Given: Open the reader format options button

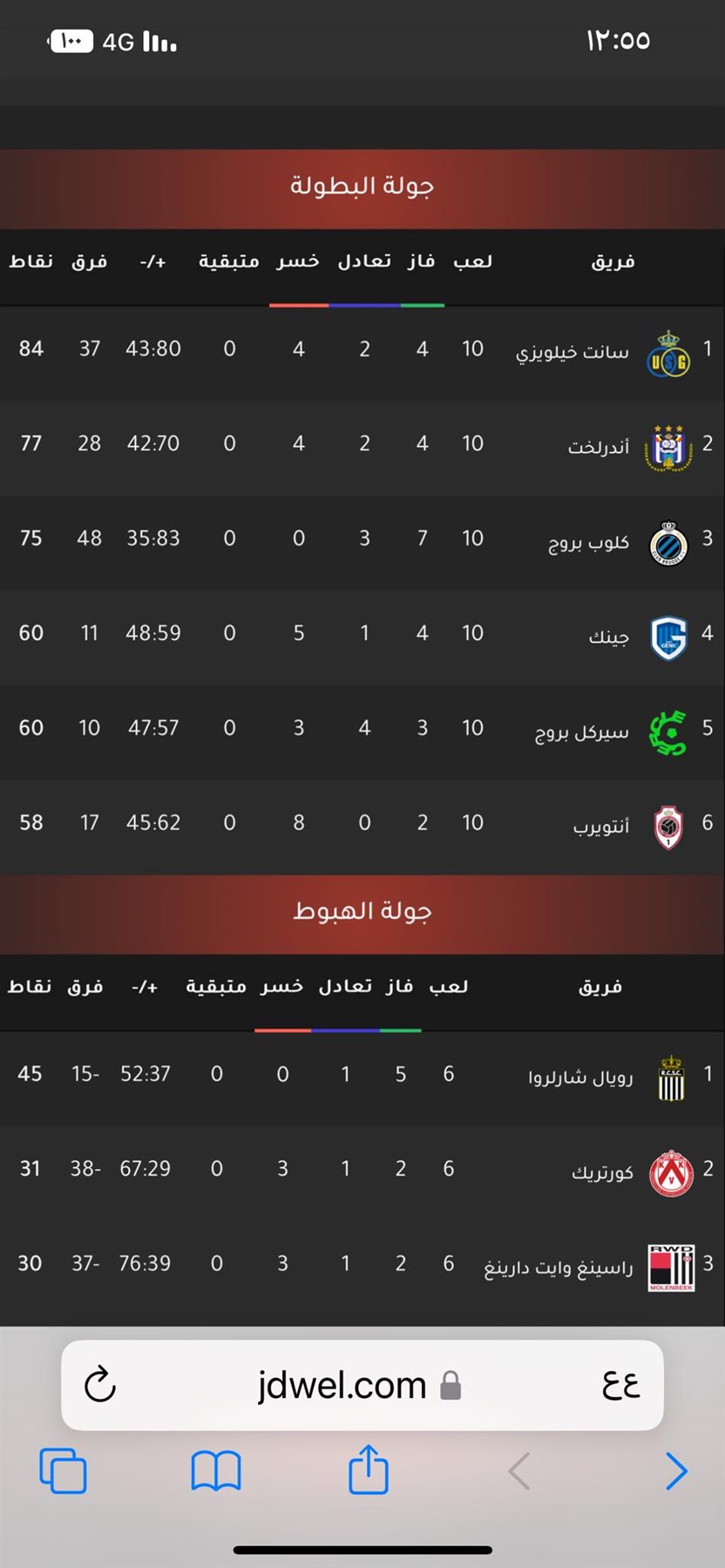Looking at the screenshot, I should 620,1384.
